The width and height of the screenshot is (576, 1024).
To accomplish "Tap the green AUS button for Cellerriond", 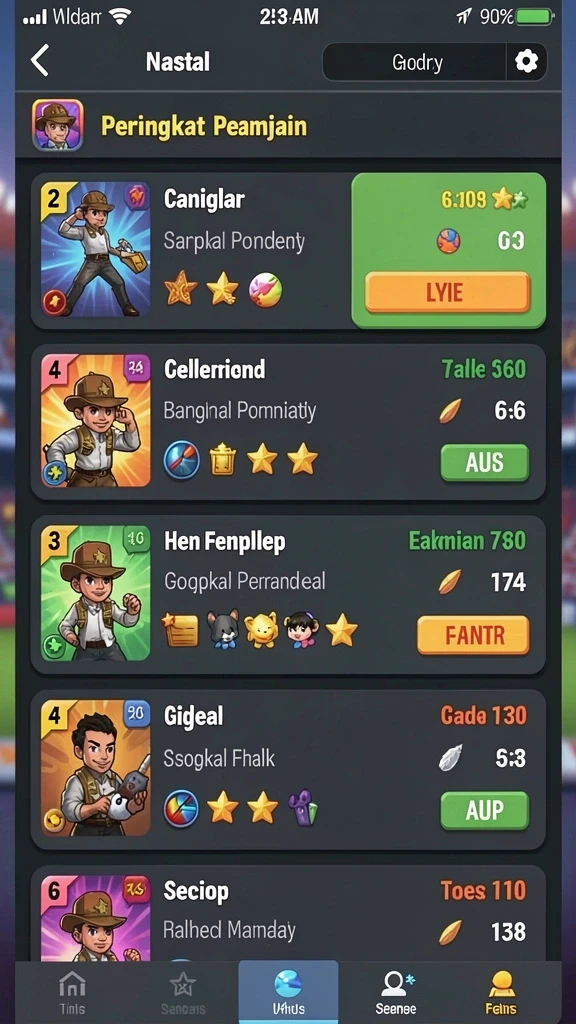I will point(485,462).
